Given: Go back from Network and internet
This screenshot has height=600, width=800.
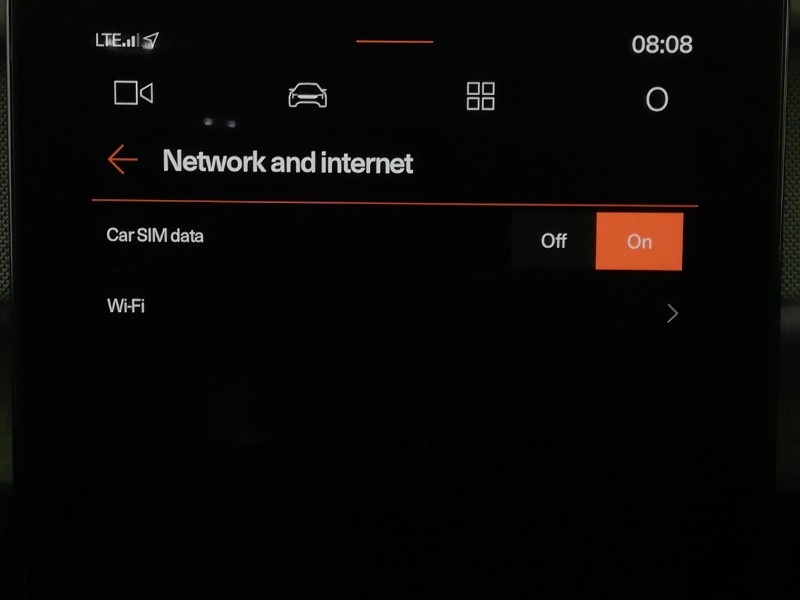Looking at the screenshot, I should [122, 160].
